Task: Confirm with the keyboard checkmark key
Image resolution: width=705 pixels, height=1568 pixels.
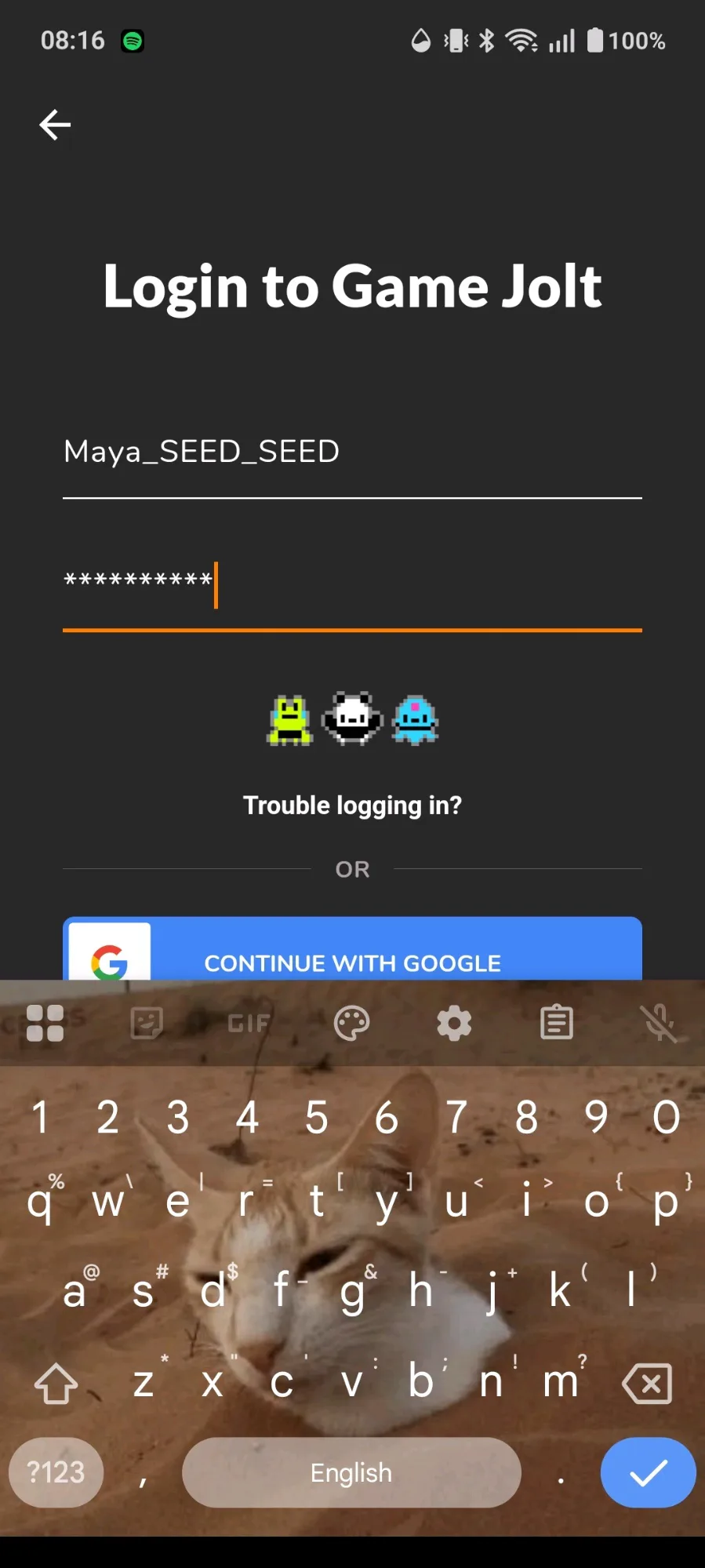Action: coord(648,1472)
